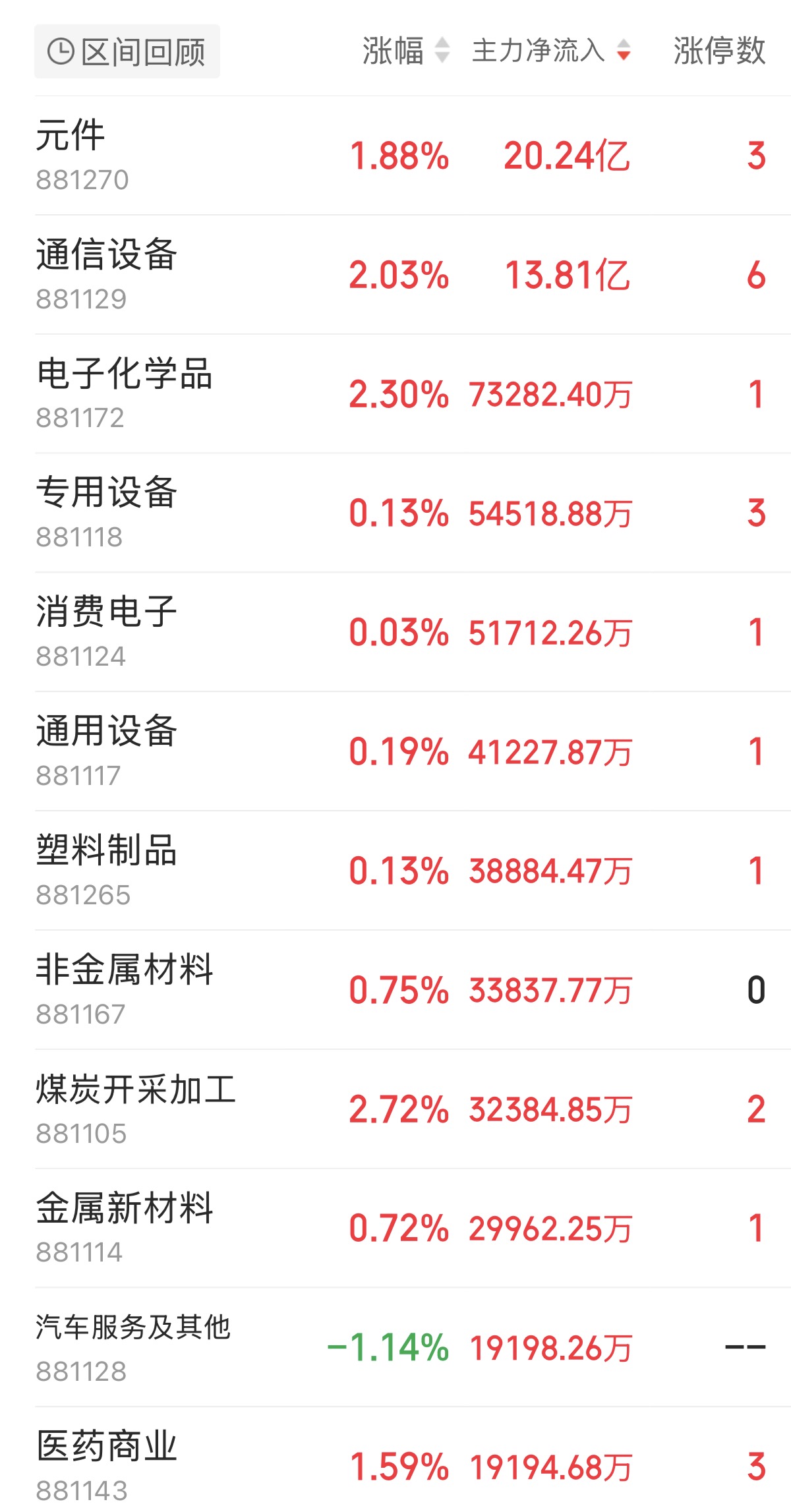This screenshot has width=791, height=1512.
Task: Open the 非金属材料 sector row
Action: pyautogui.click(x=413, y=991)
